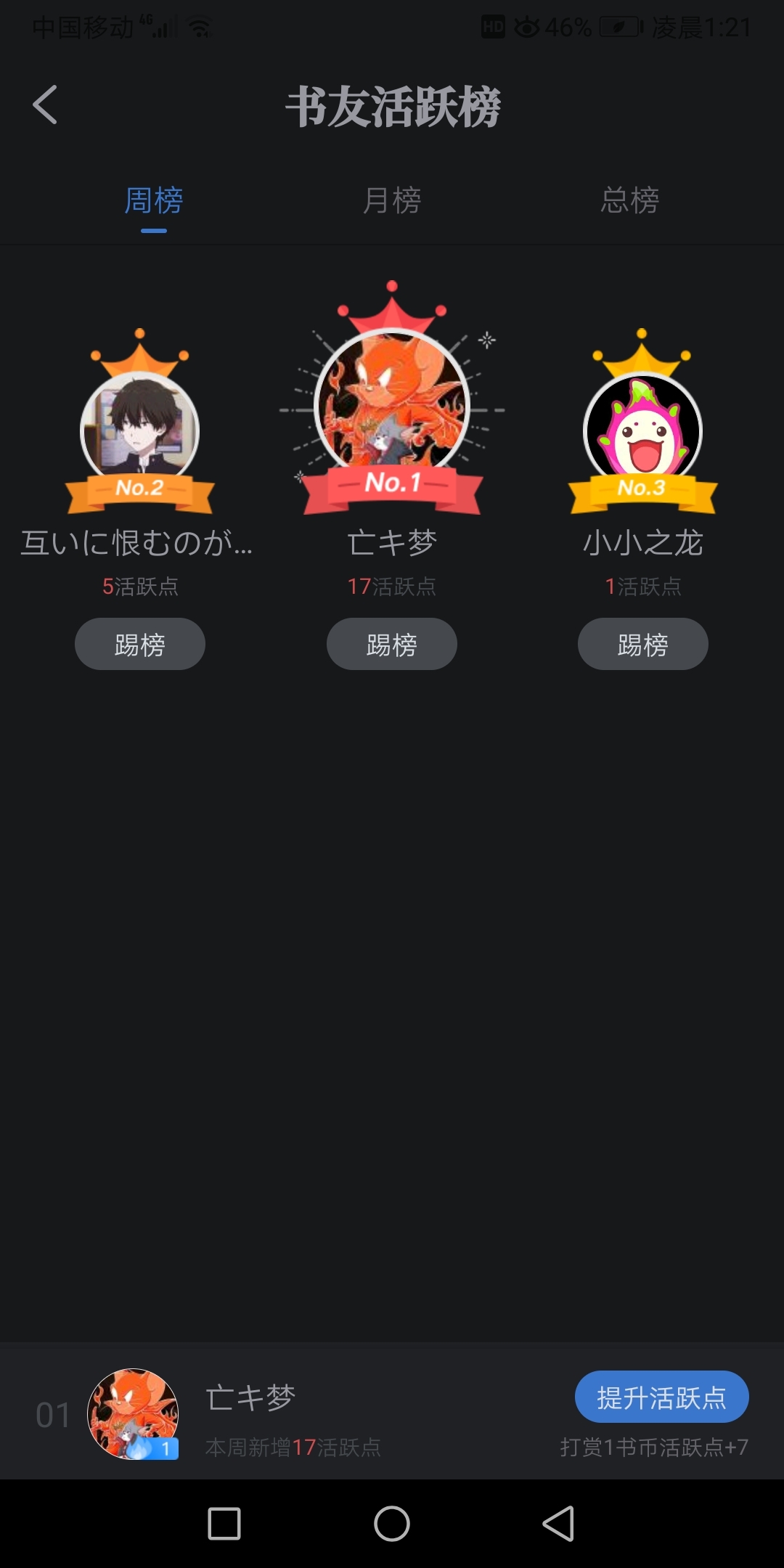Tap 踢榜 under 亡キ梦 at No.1
This screenshot has height=1568, width=784.
pyautogui.click(x=392, y=644)
